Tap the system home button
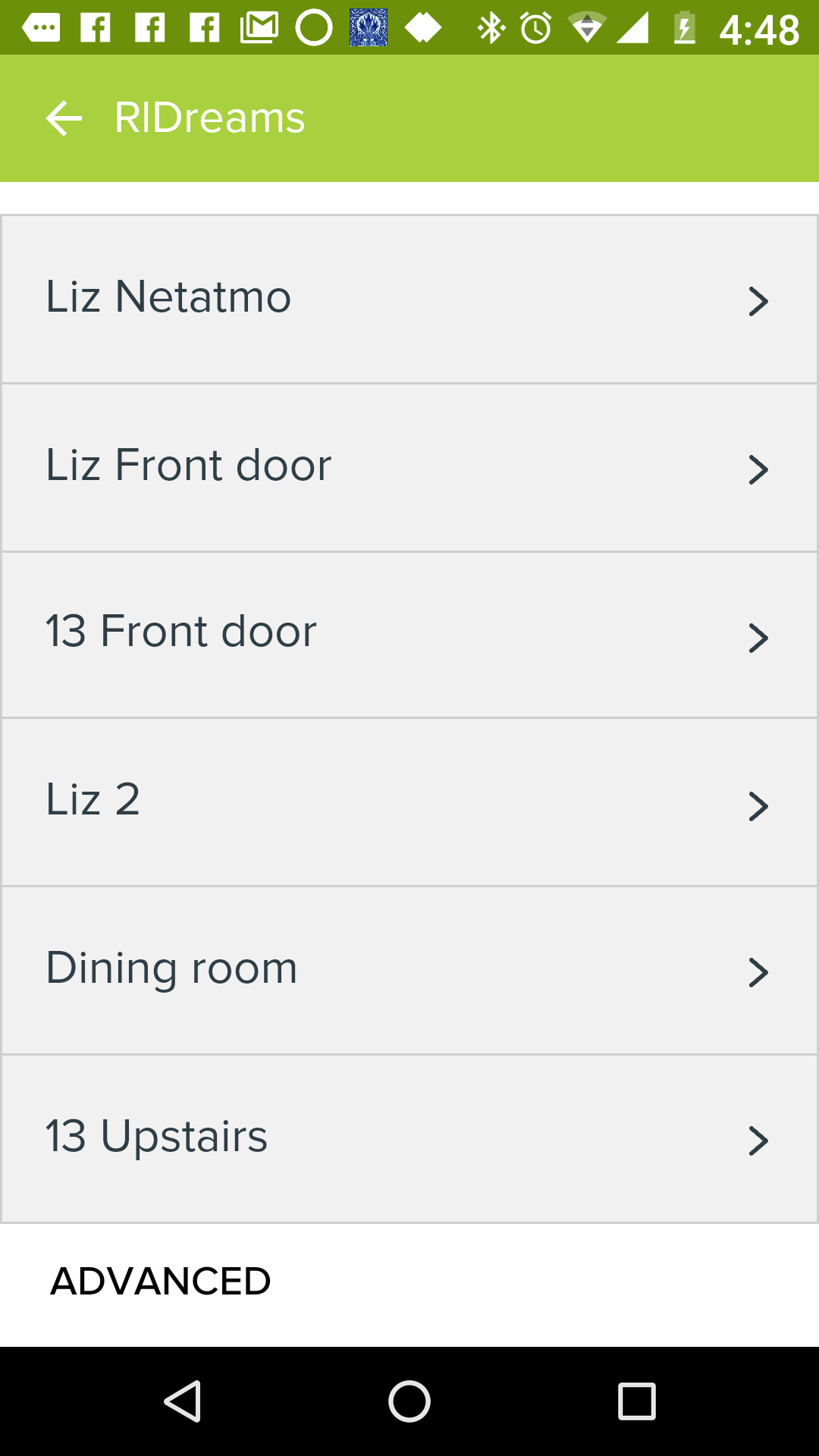 (409, 1401)
